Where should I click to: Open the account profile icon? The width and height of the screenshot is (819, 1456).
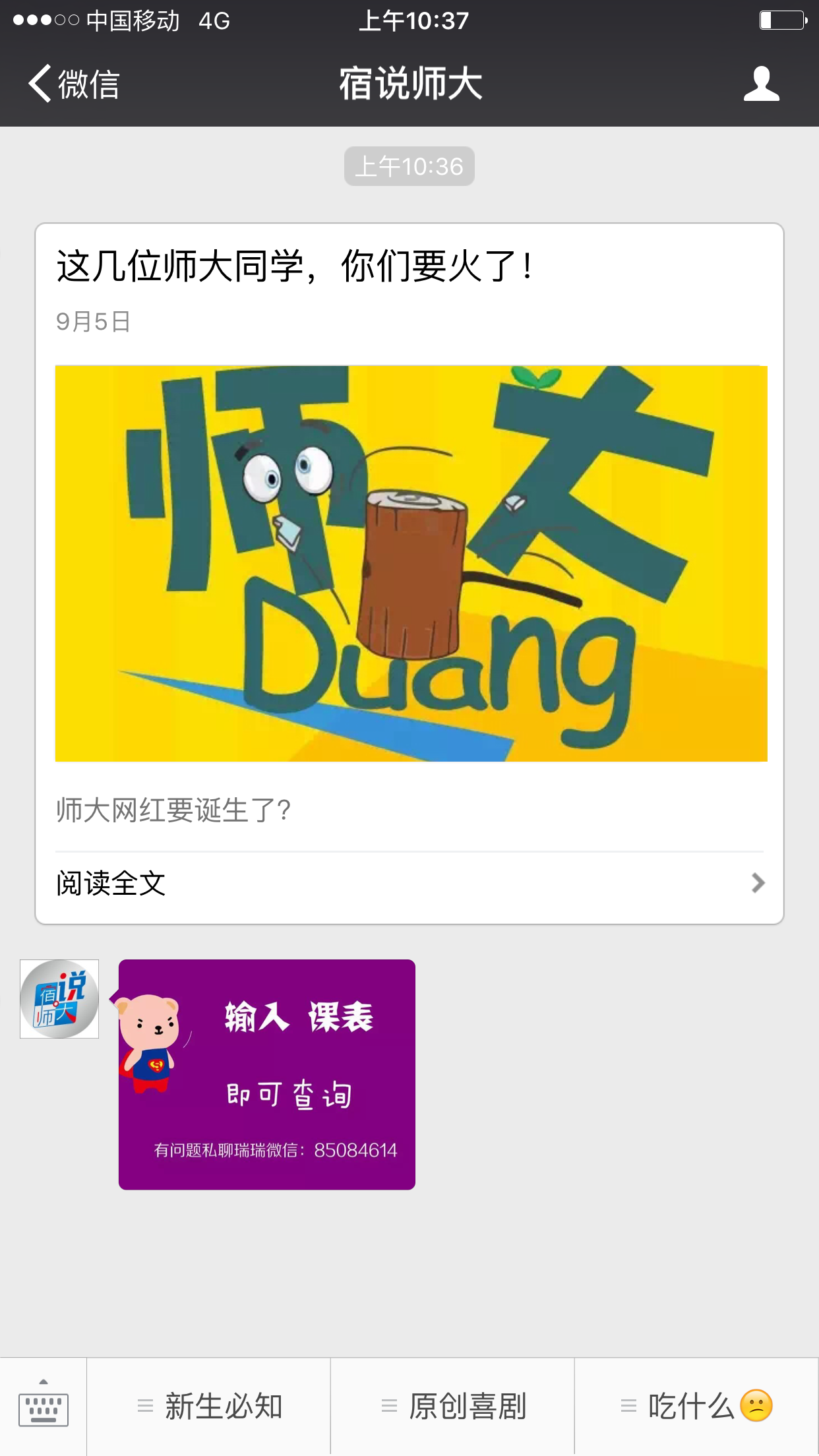pos(761,84)
